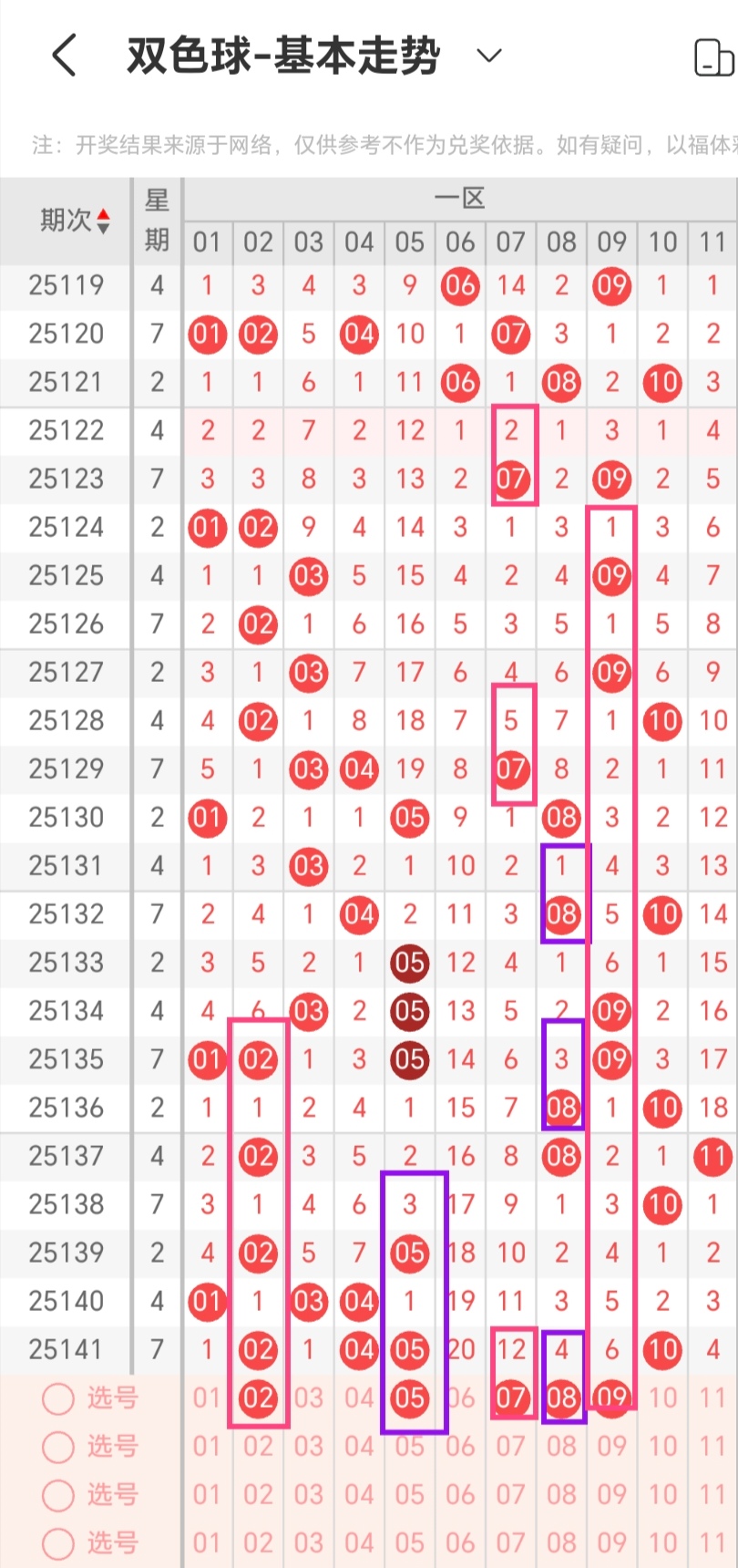Viewport: 738px width, 1568px height.
Task: Deselect picked ball 05 in the 选号 area
Action: click(410, 1398)
